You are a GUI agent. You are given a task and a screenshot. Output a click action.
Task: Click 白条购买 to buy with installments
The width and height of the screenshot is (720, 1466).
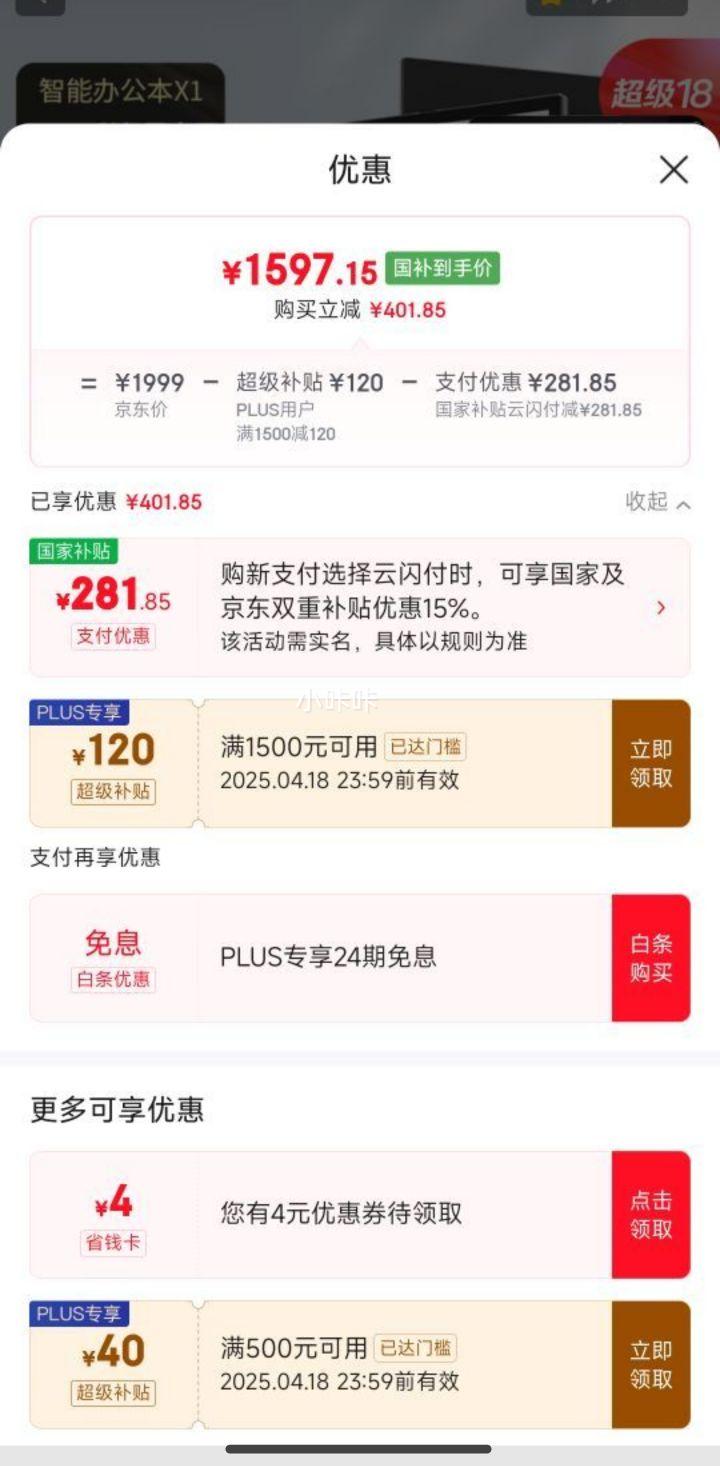(x=651, y=957)
